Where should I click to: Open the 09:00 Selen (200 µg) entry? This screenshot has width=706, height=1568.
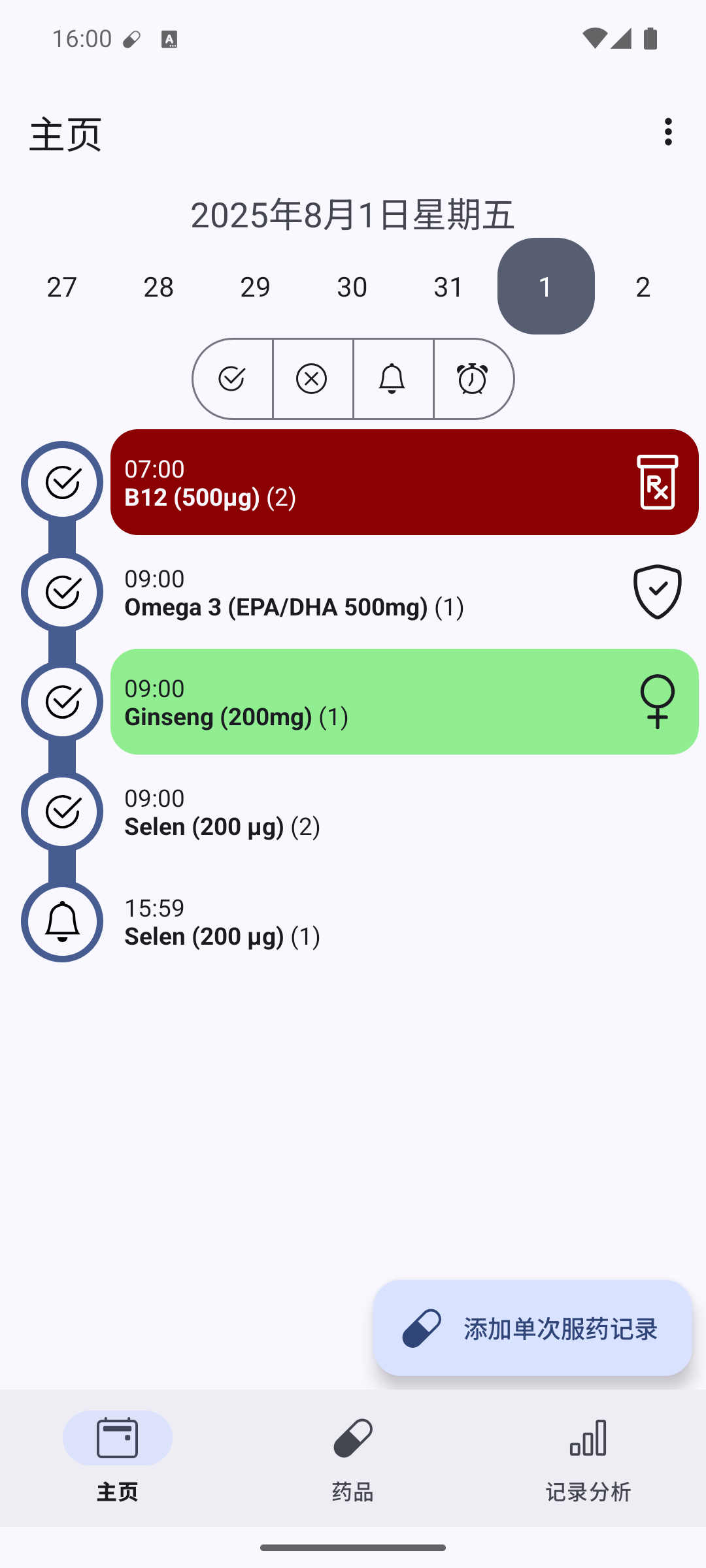(366, 812)
